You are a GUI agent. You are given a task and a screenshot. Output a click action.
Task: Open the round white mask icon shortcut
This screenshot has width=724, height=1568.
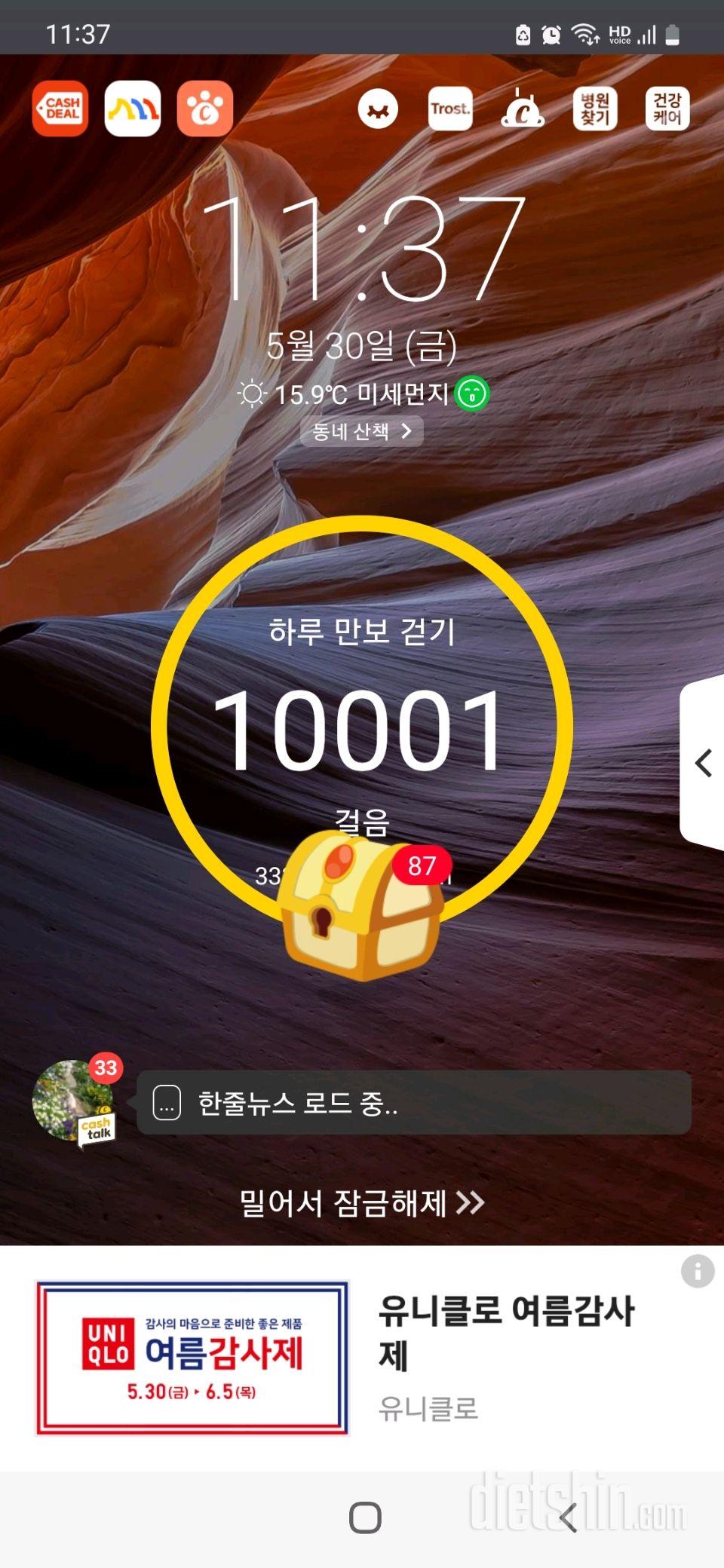click(378, 109)
